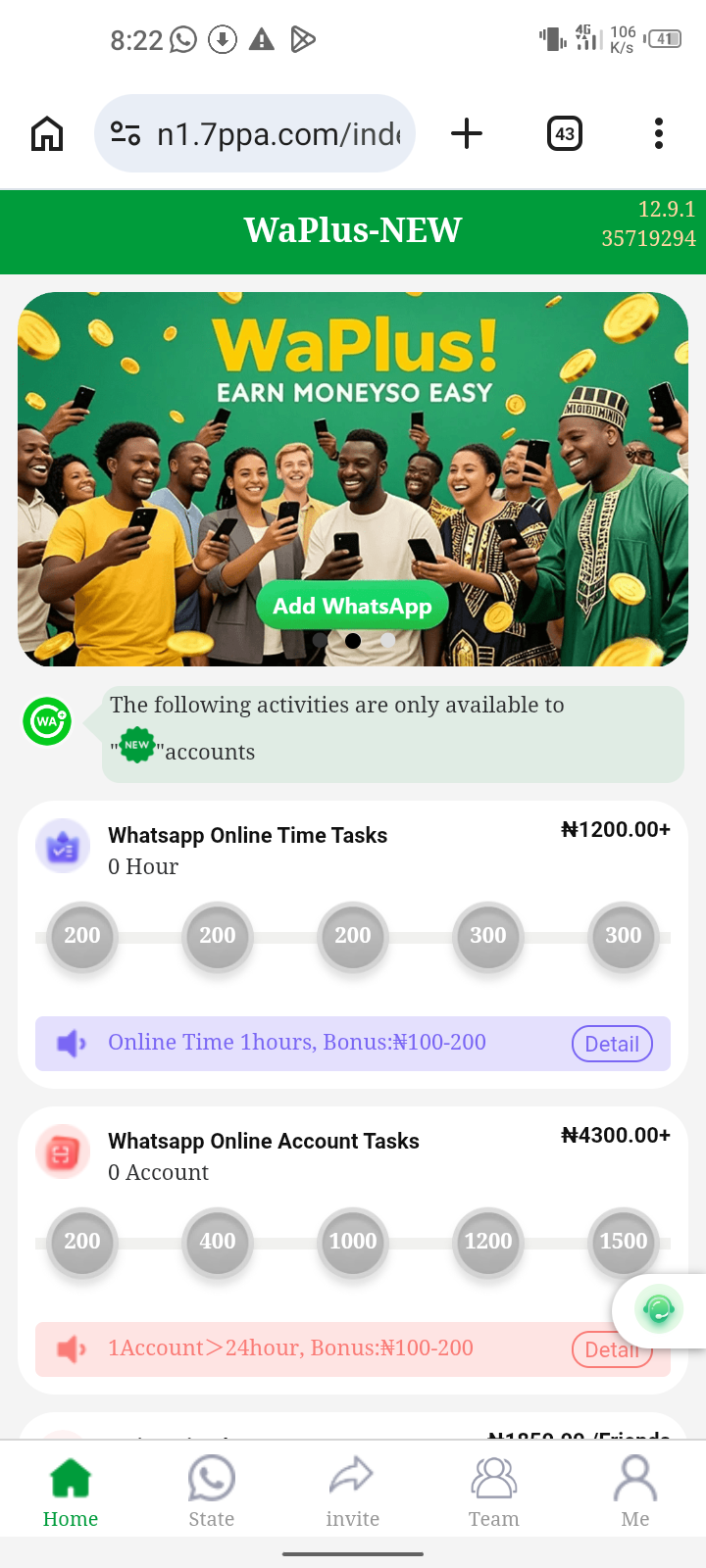Tap the Add WhatsApp button
706x1568 pixels.
(352, 607)
